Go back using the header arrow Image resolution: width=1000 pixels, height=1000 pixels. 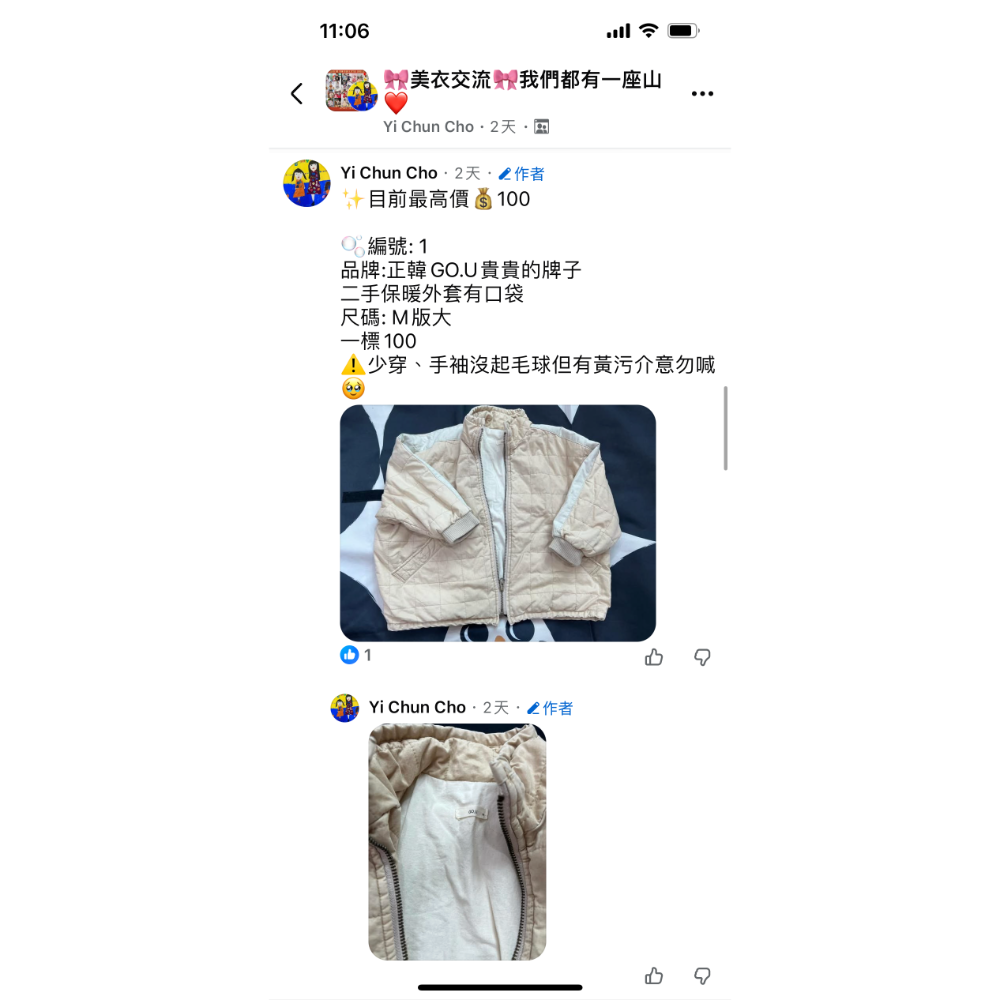click(x=296, y=94)
